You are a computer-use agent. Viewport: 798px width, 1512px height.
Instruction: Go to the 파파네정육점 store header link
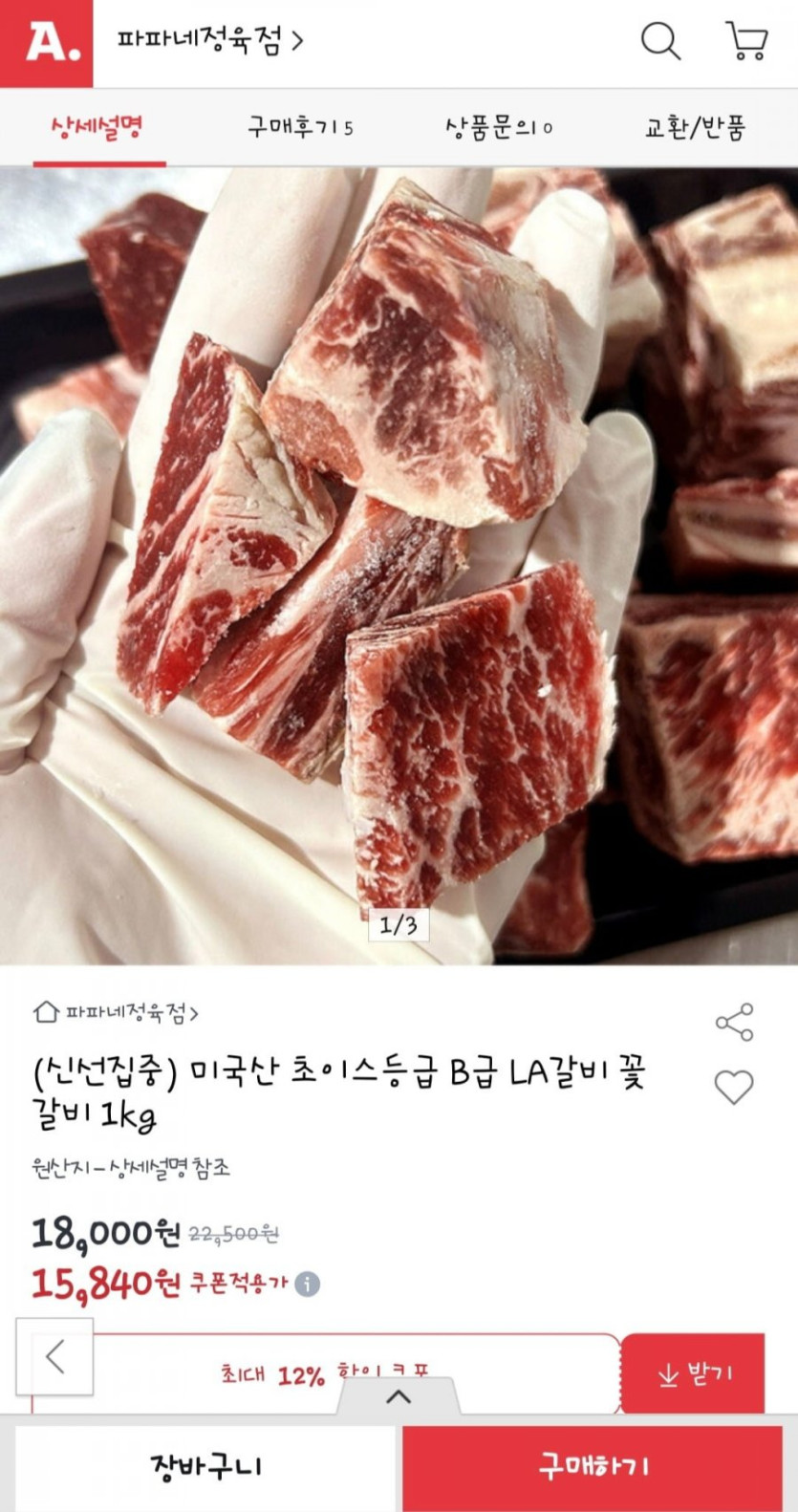(210, 41)
